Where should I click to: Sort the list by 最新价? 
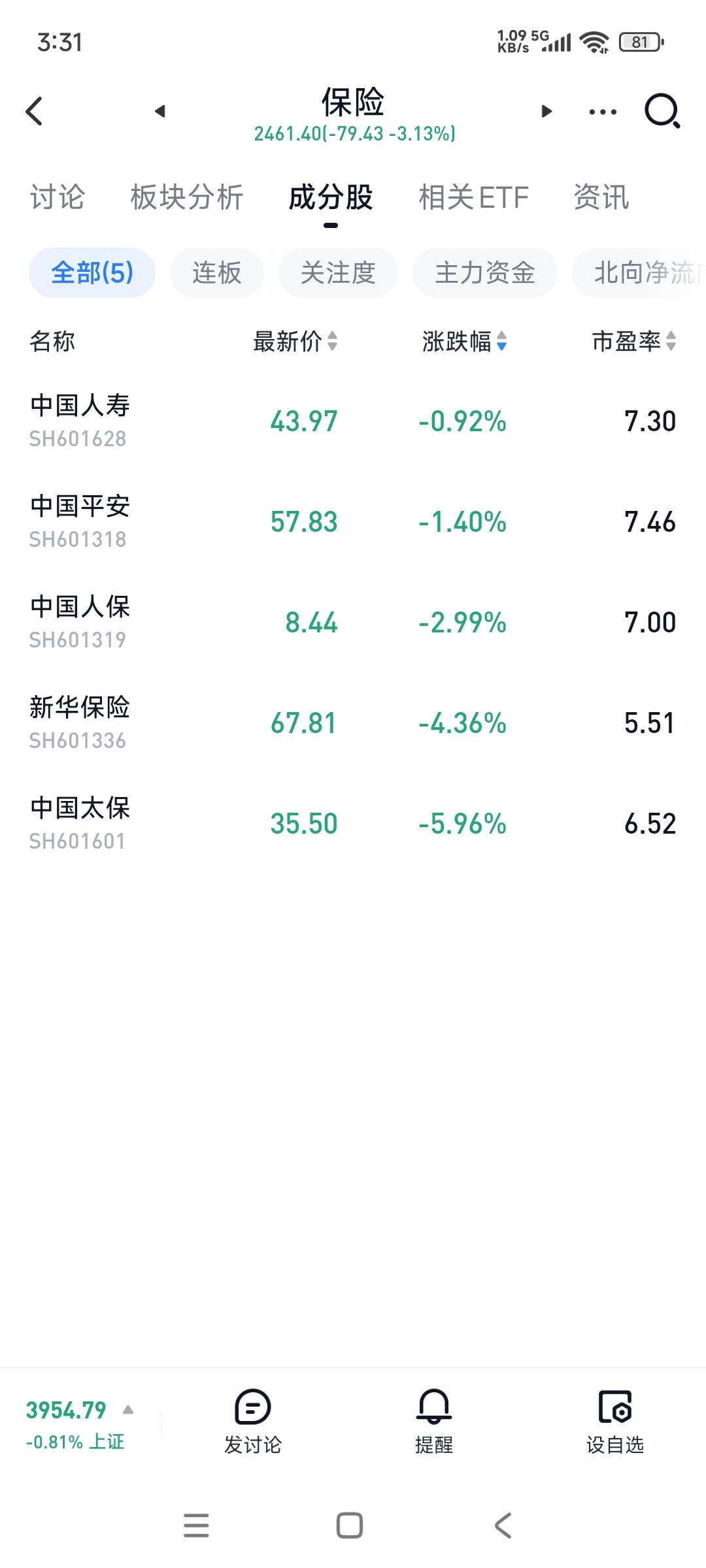tap(295, 341)
